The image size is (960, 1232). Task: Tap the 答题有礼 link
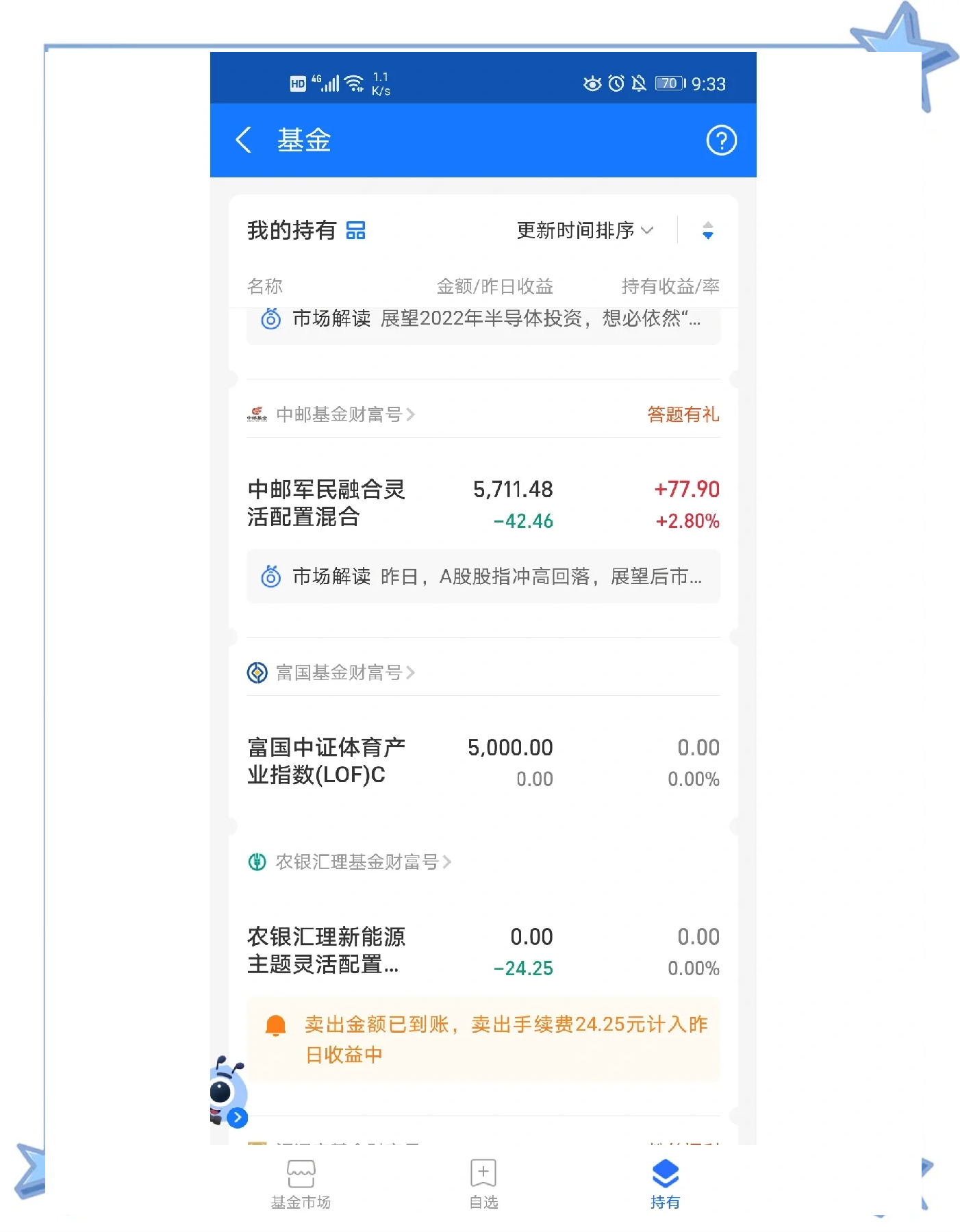[x=681, y=414]
